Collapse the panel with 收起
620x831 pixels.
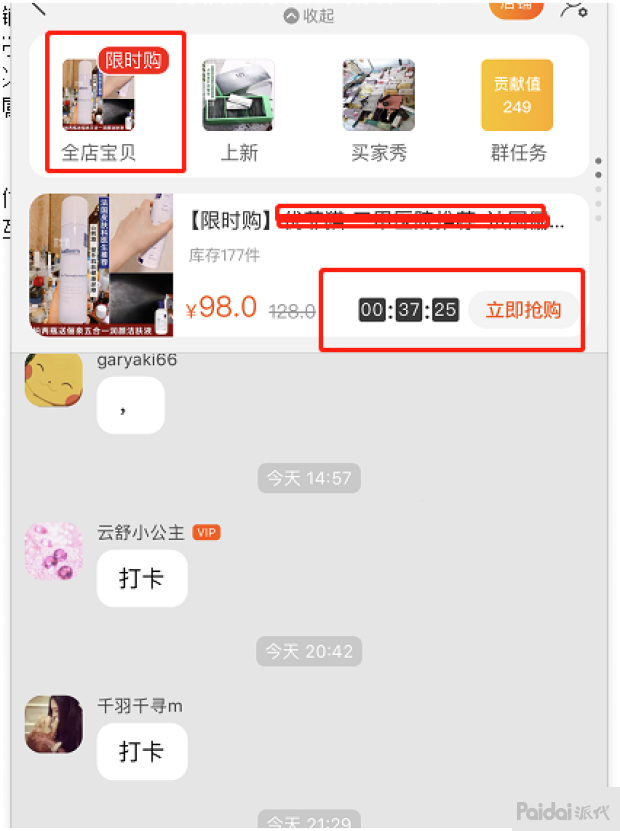308,16
